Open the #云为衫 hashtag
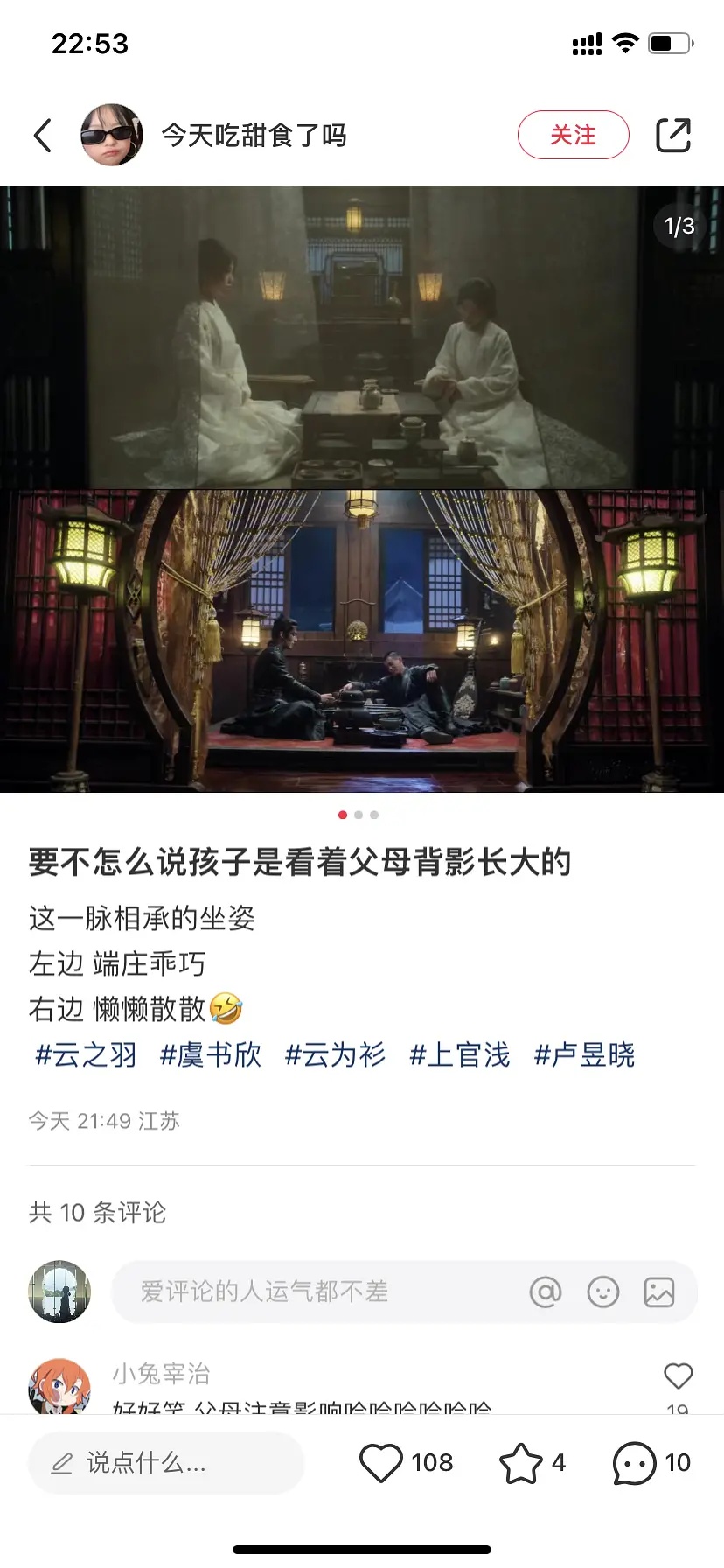Screen dimensions: 724x1568 click(335, 1055)
